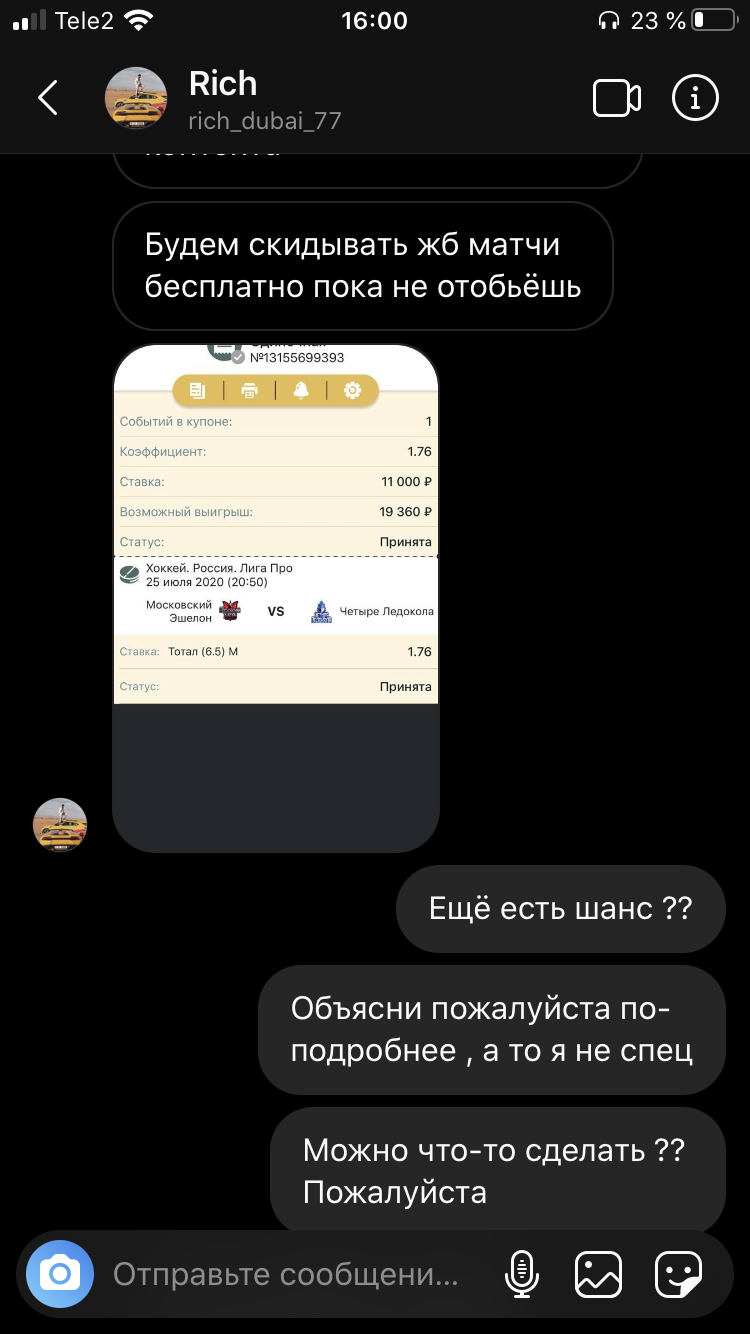Pick a photo from the gallery
Image resolution: width=750 pixels, height=1334 pixels.
(x=599, y=1274)
